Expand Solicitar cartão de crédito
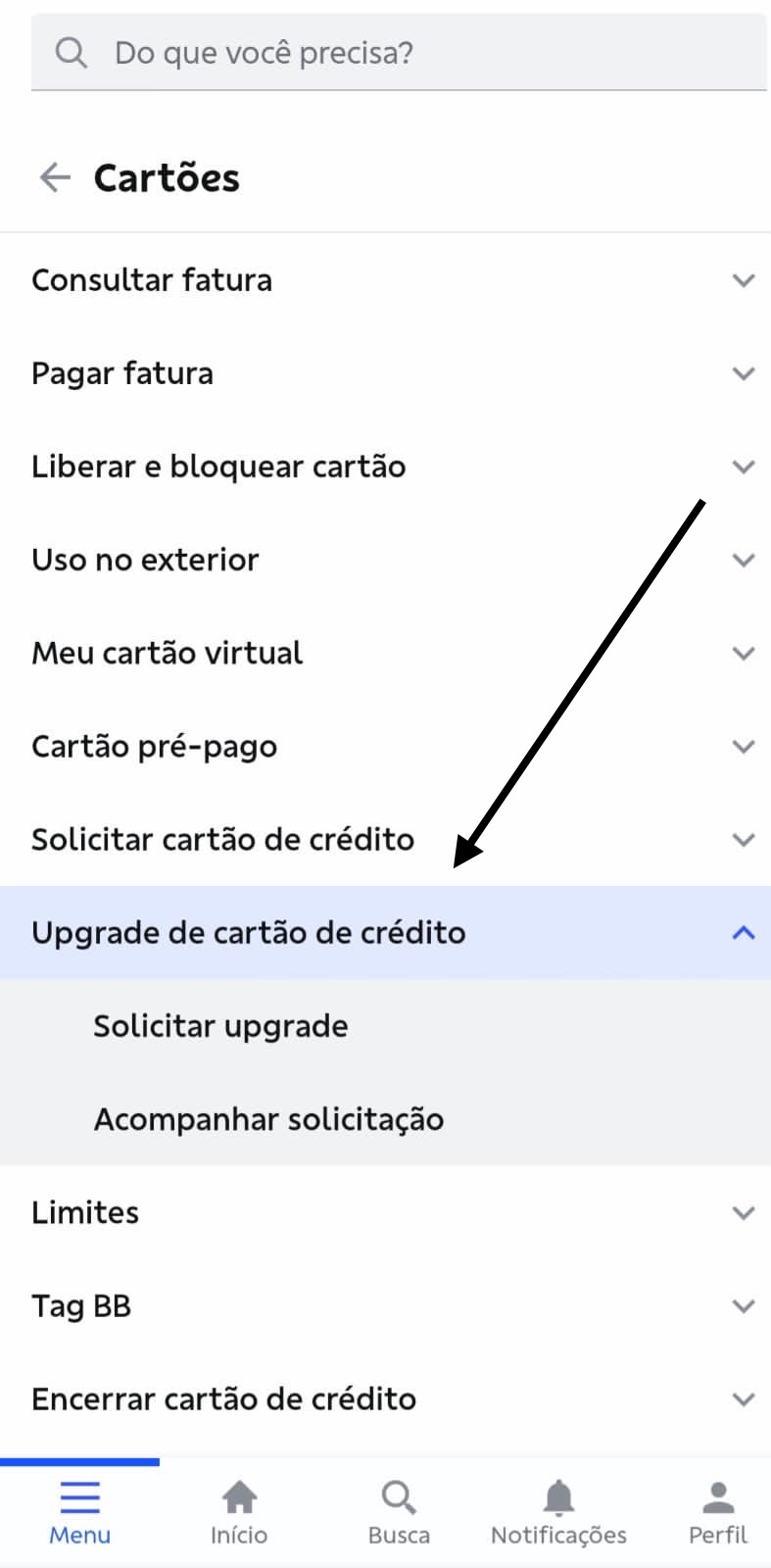This screenshot has height=1568, width=771. coord(385,839)
